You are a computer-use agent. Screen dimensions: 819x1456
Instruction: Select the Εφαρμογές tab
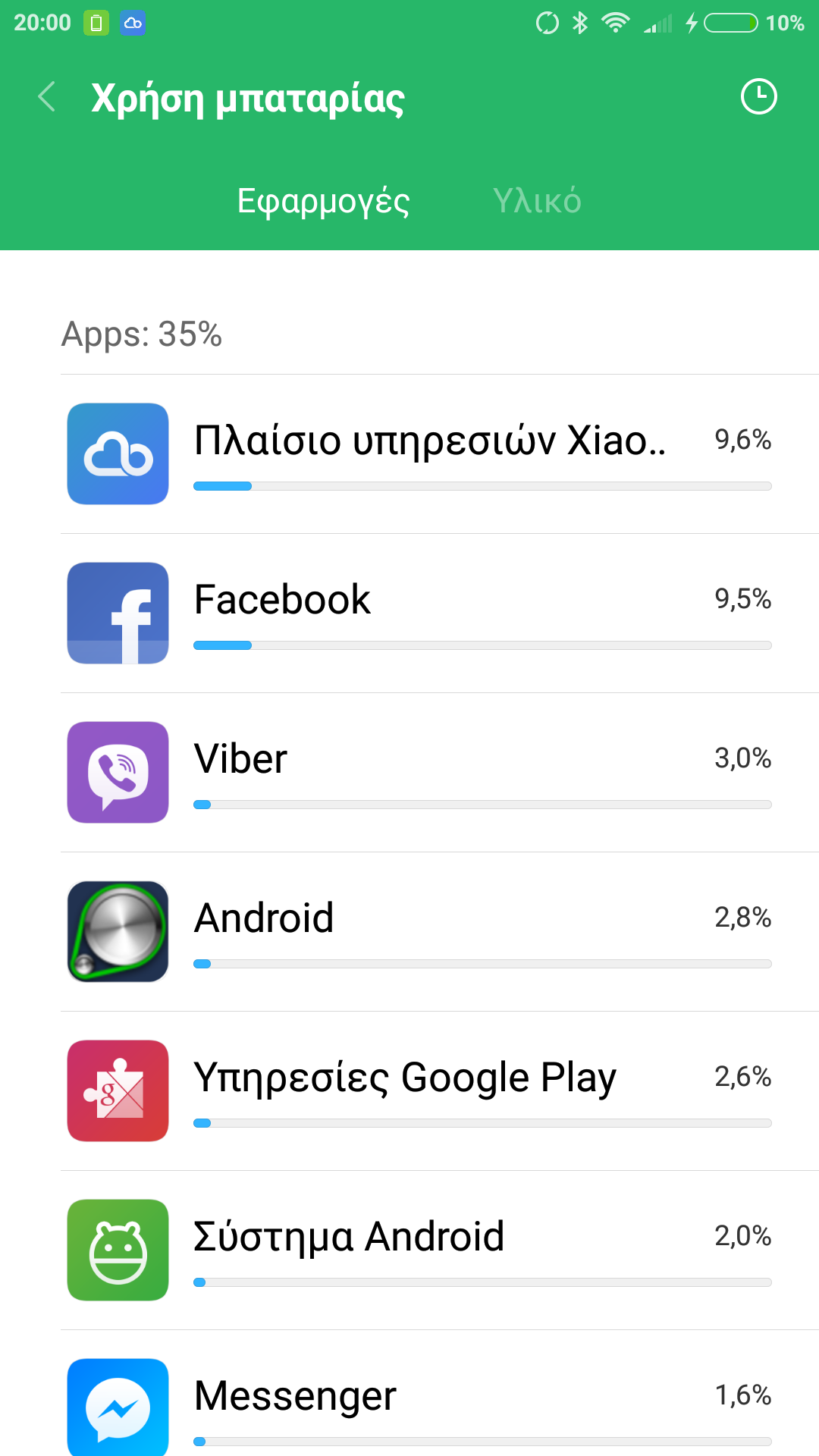click(x=323, y=201)
